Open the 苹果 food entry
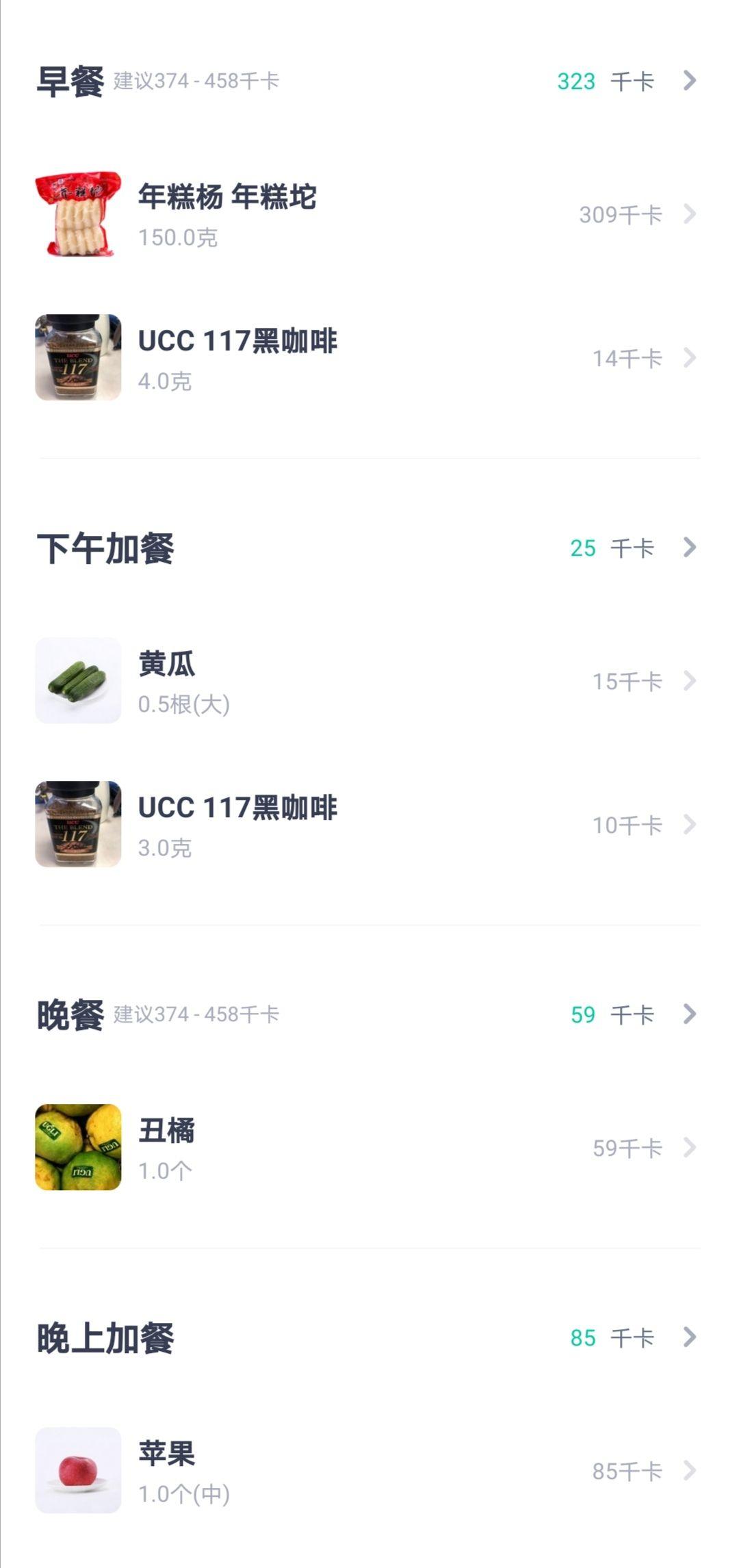 click(x=369, y=1470)
